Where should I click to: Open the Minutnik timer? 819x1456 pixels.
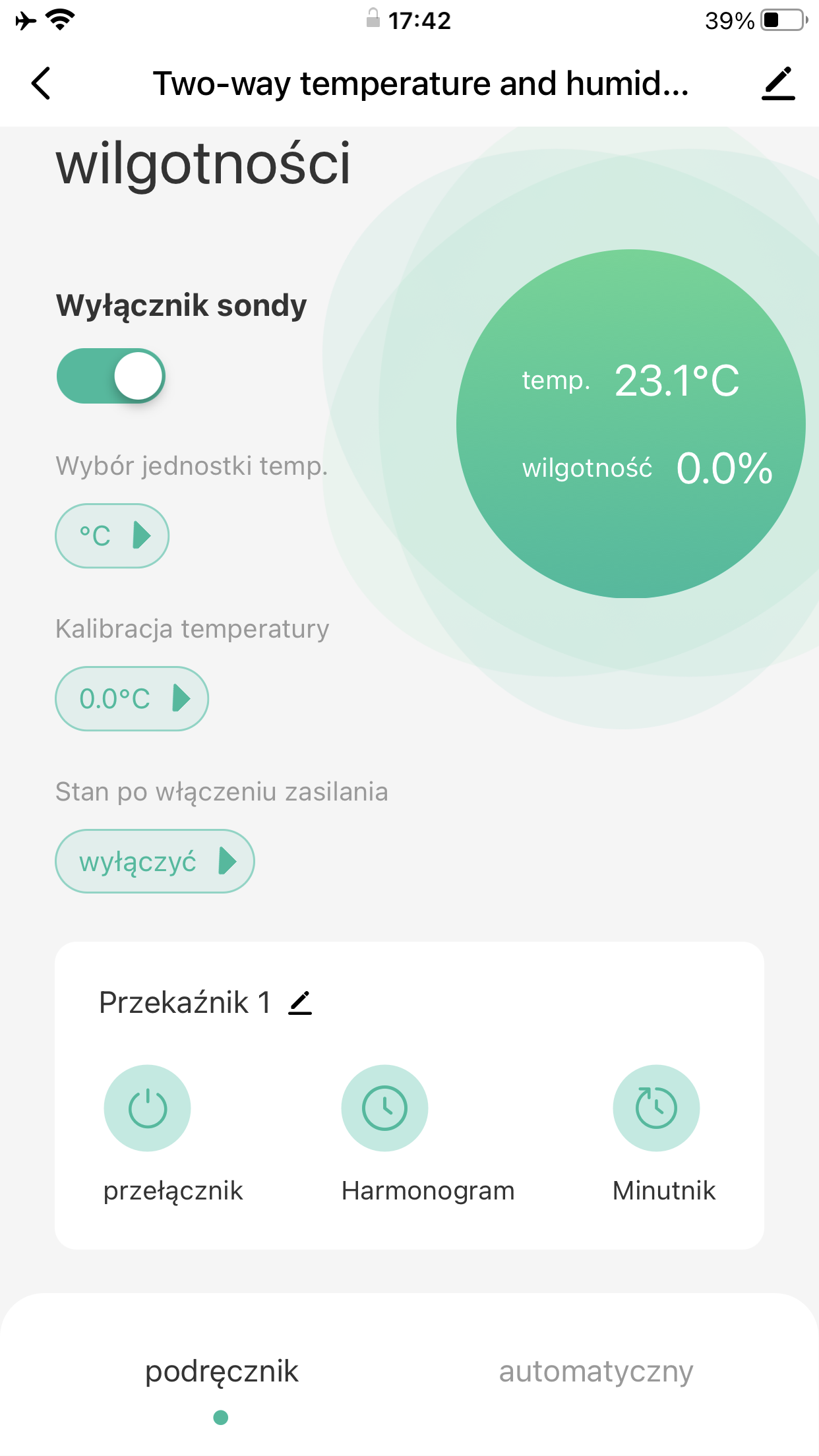pyautogui.click(x=656, y=1108)
